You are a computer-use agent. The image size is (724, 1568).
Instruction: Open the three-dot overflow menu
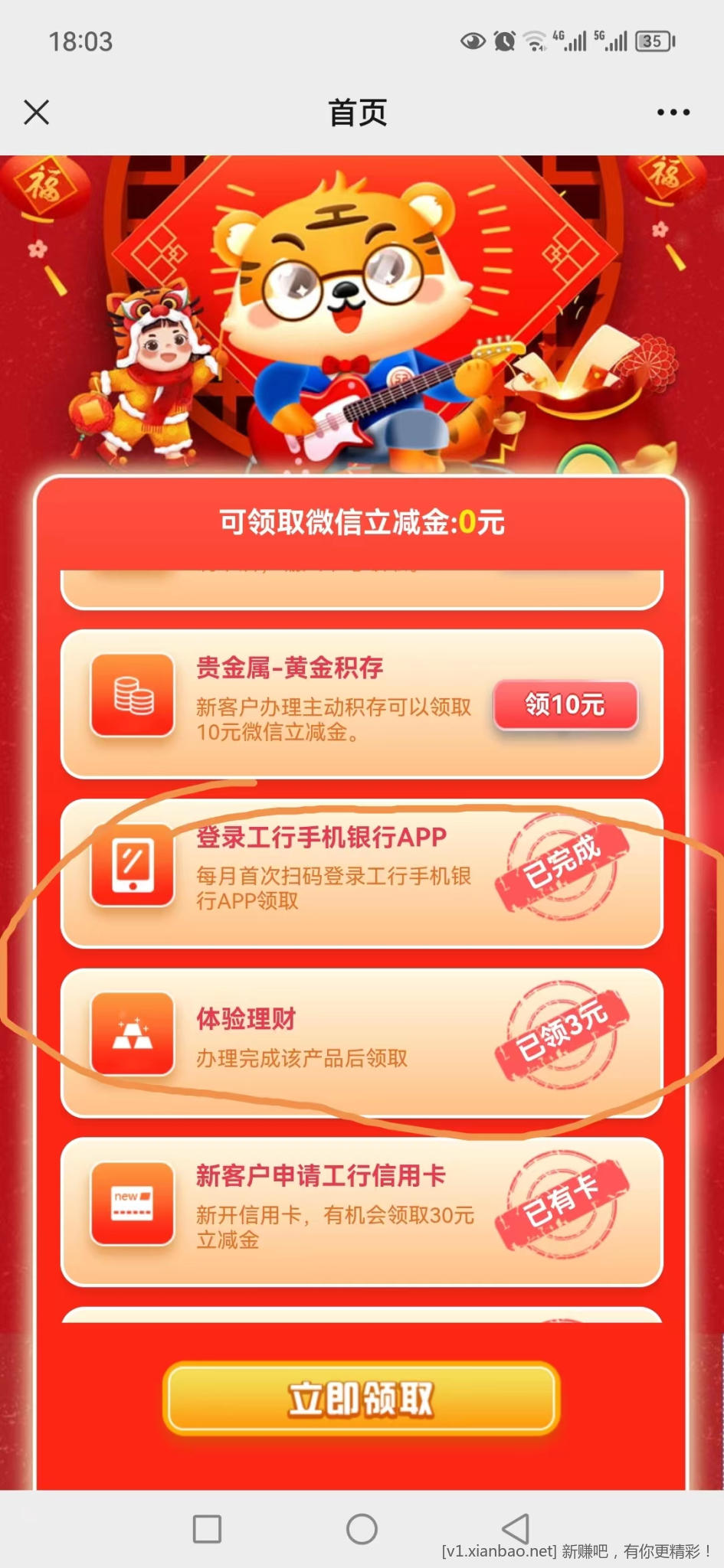(x=673, y=113)
